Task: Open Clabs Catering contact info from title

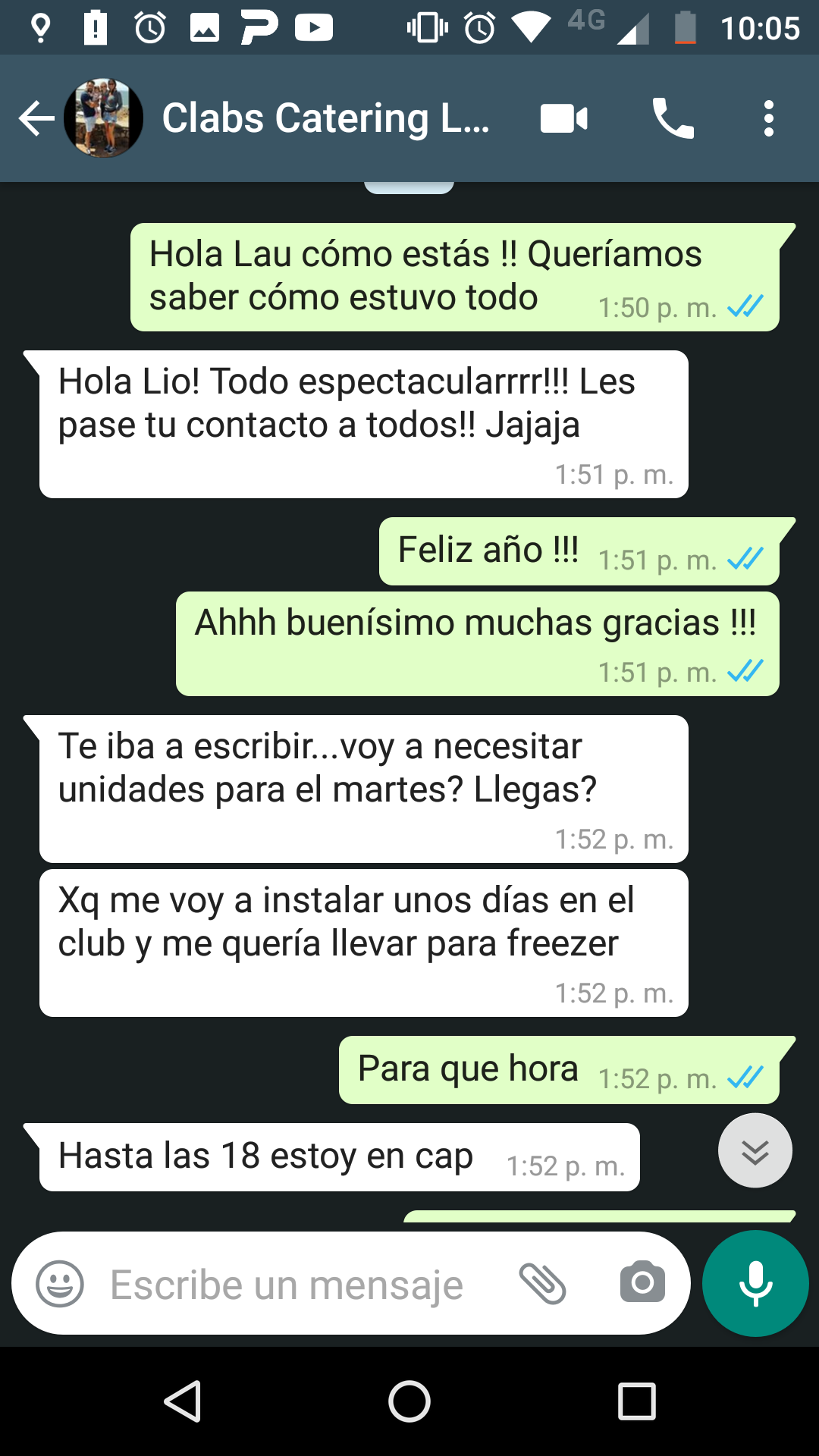Action: tap(325, 118)
